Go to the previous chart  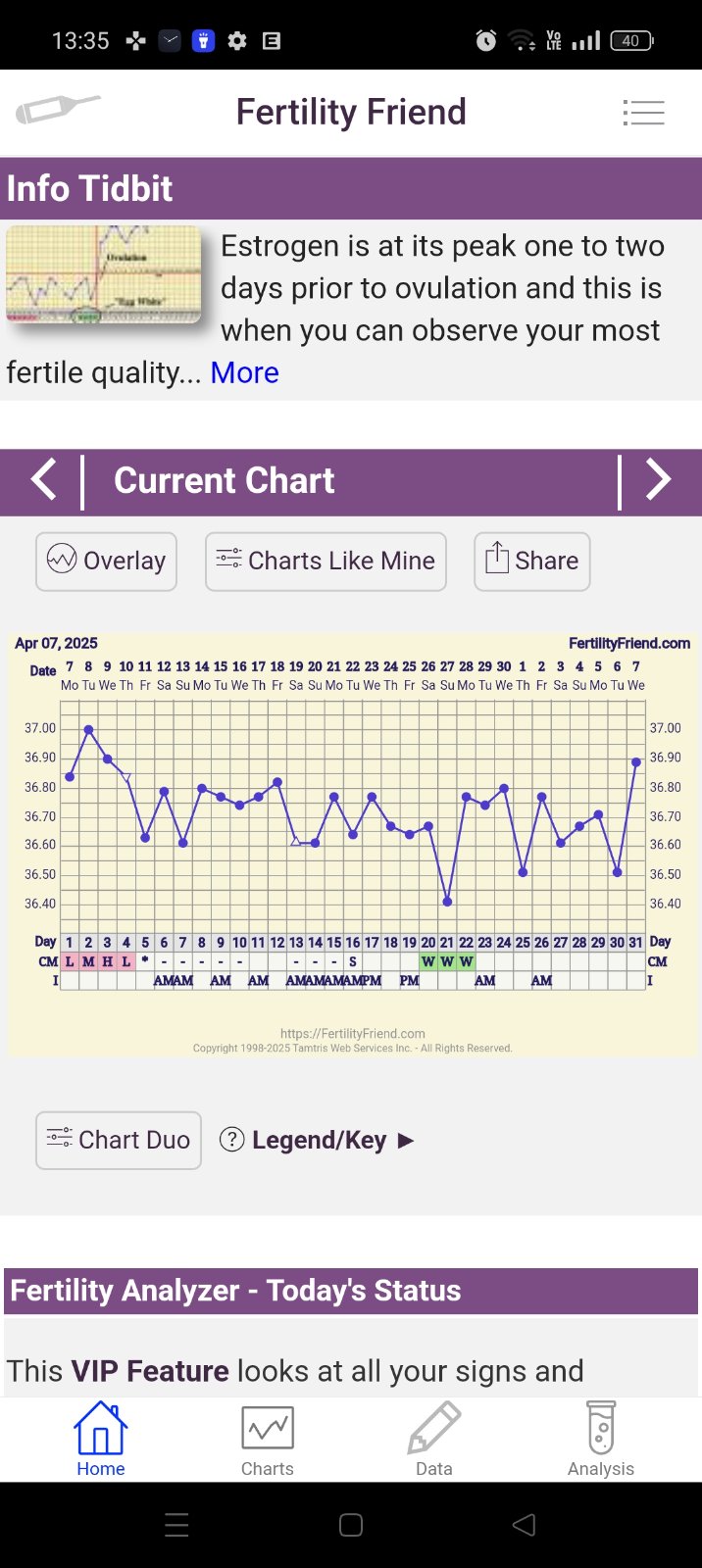44,480
